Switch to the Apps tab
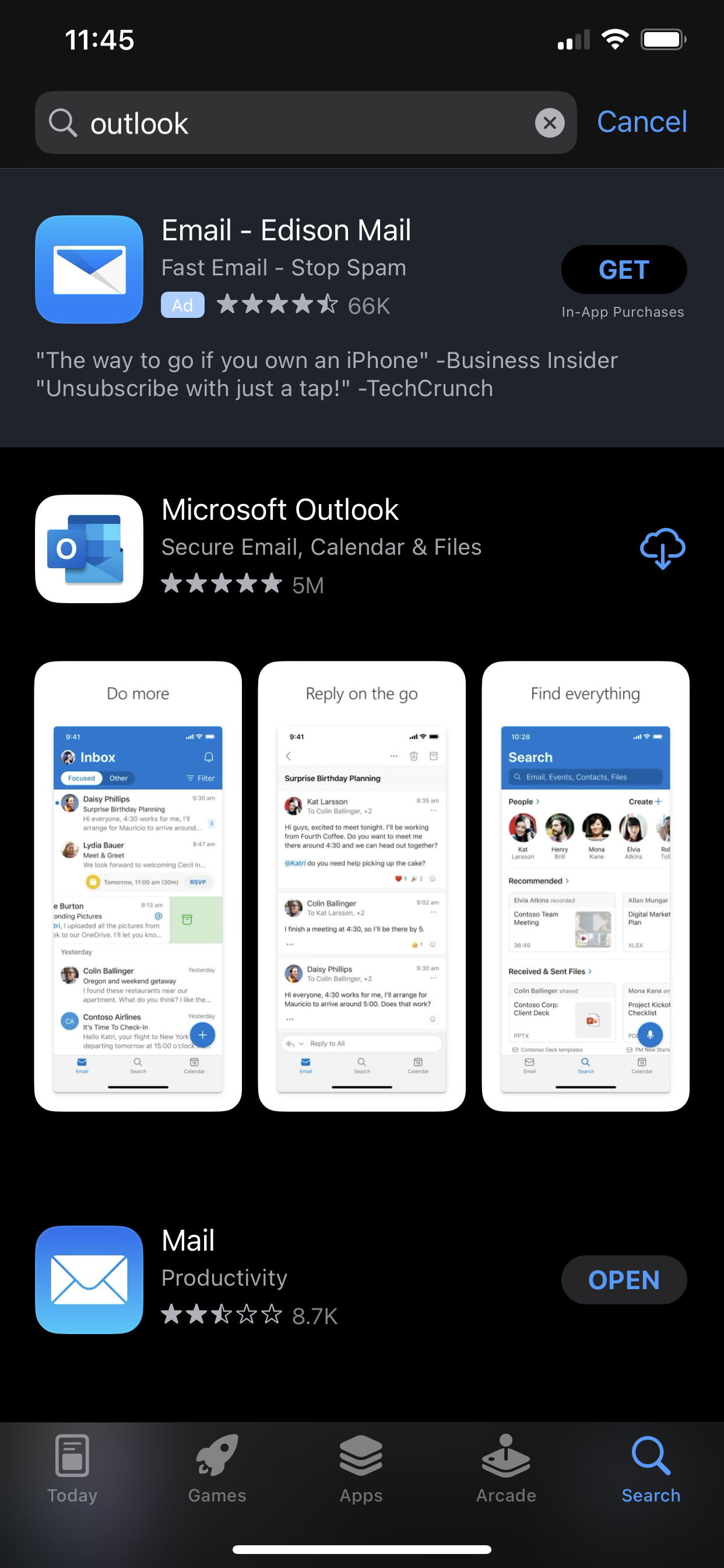Screen dimensions: 724x1568 click(x=361, y=1468)
